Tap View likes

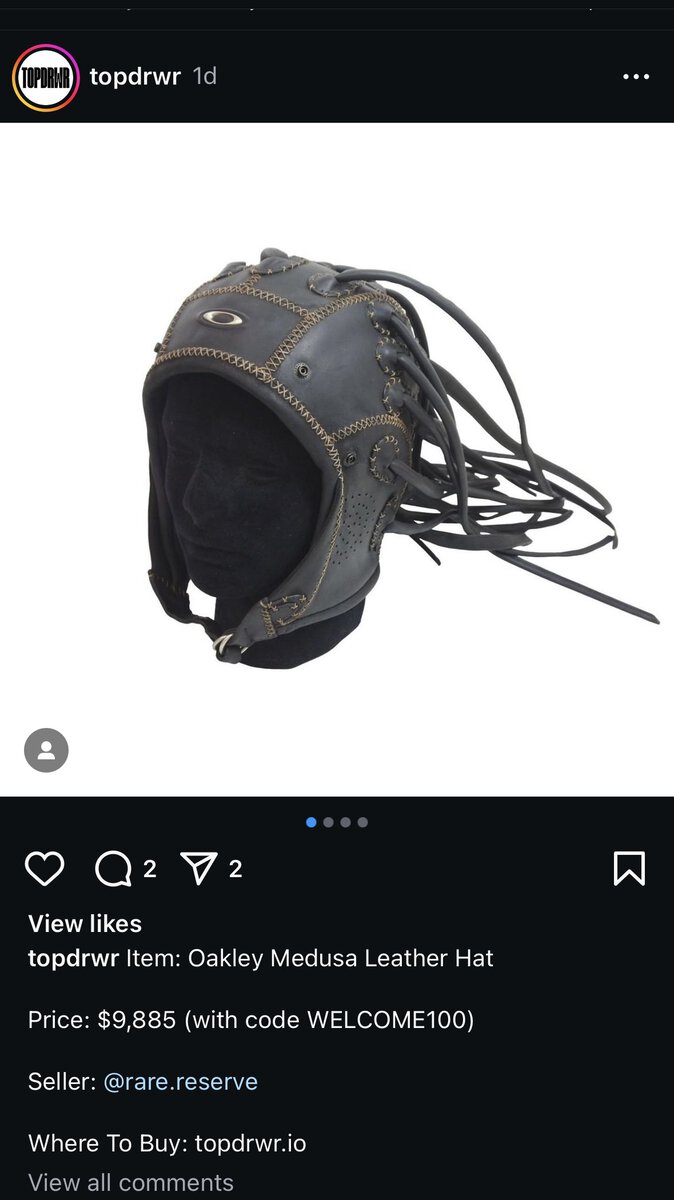click(85, 924)
